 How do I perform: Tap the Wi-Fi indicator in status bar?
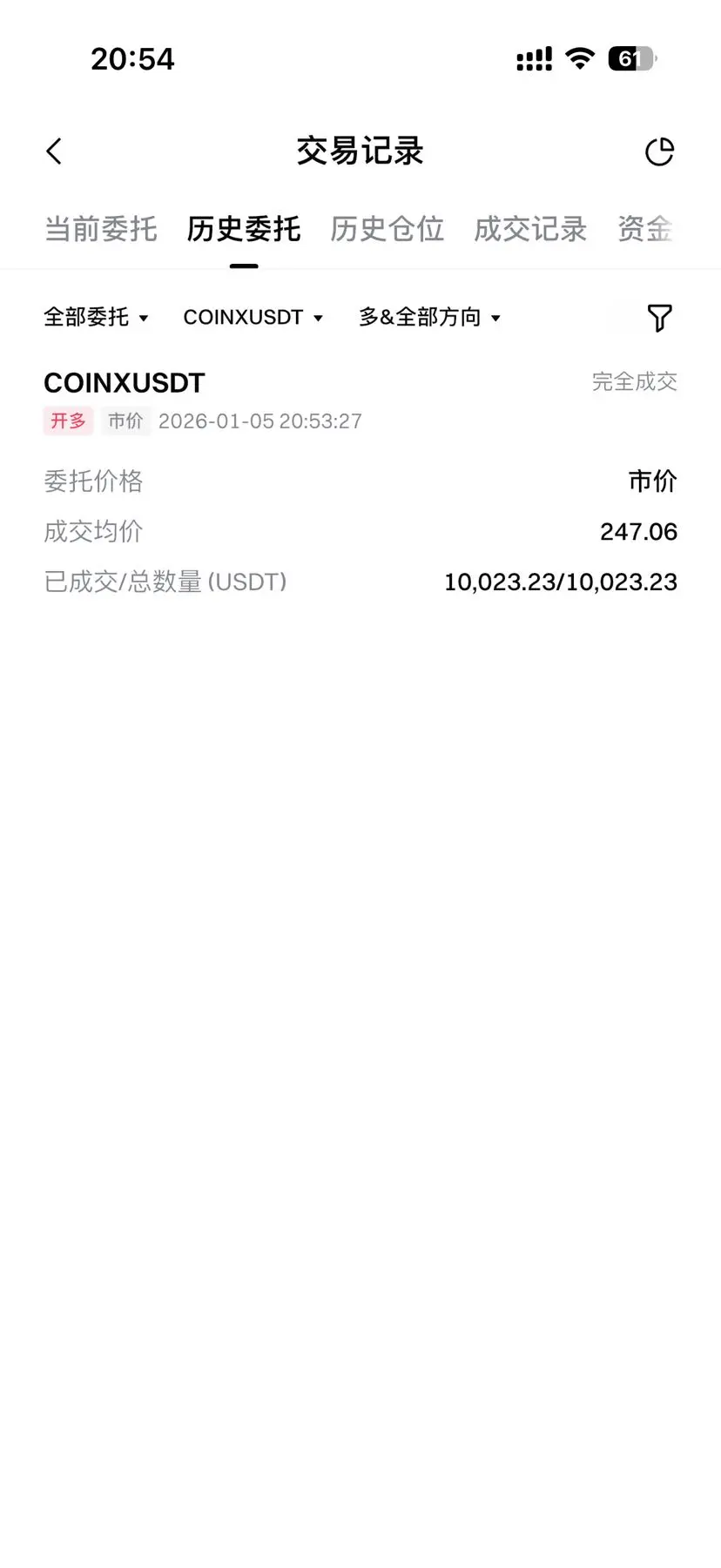click(579, 58)
